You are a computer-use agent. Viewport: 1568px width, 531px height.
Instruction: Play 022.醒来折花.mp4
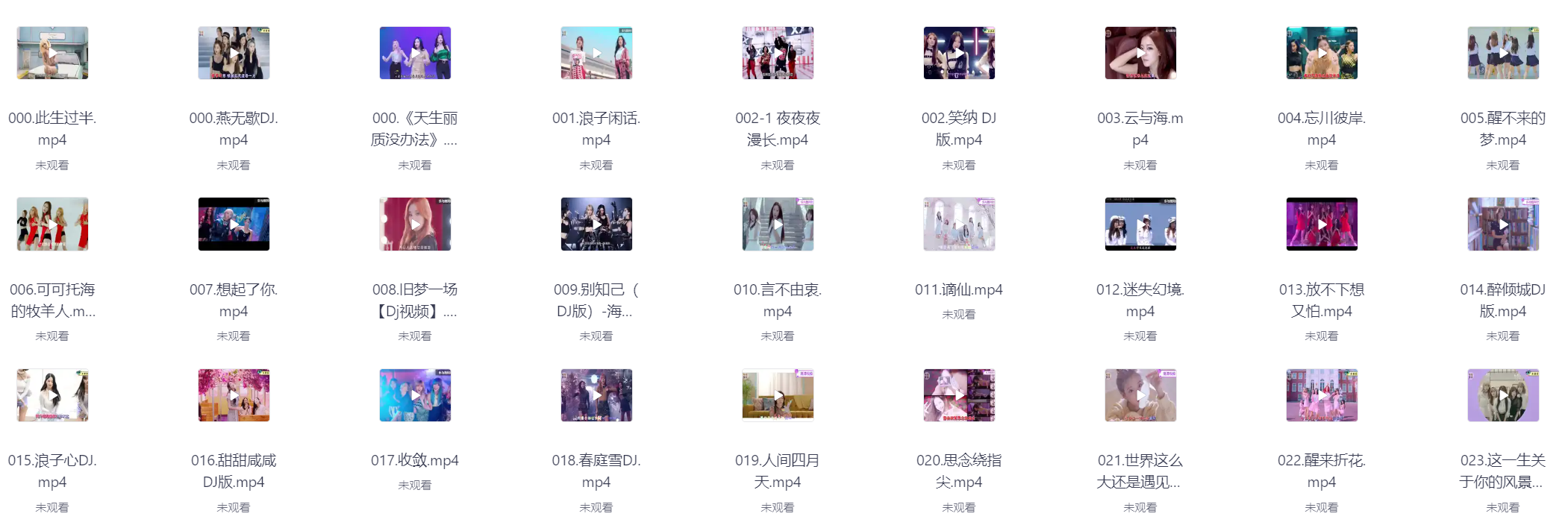click(1322, 395)
